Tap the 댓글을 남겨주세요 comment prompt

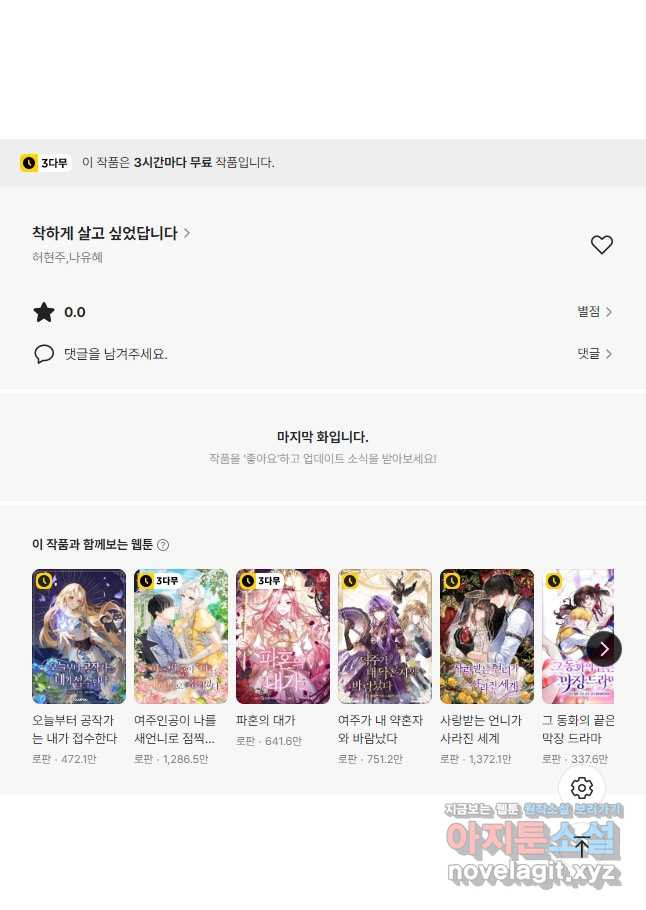tap(115, 354)
